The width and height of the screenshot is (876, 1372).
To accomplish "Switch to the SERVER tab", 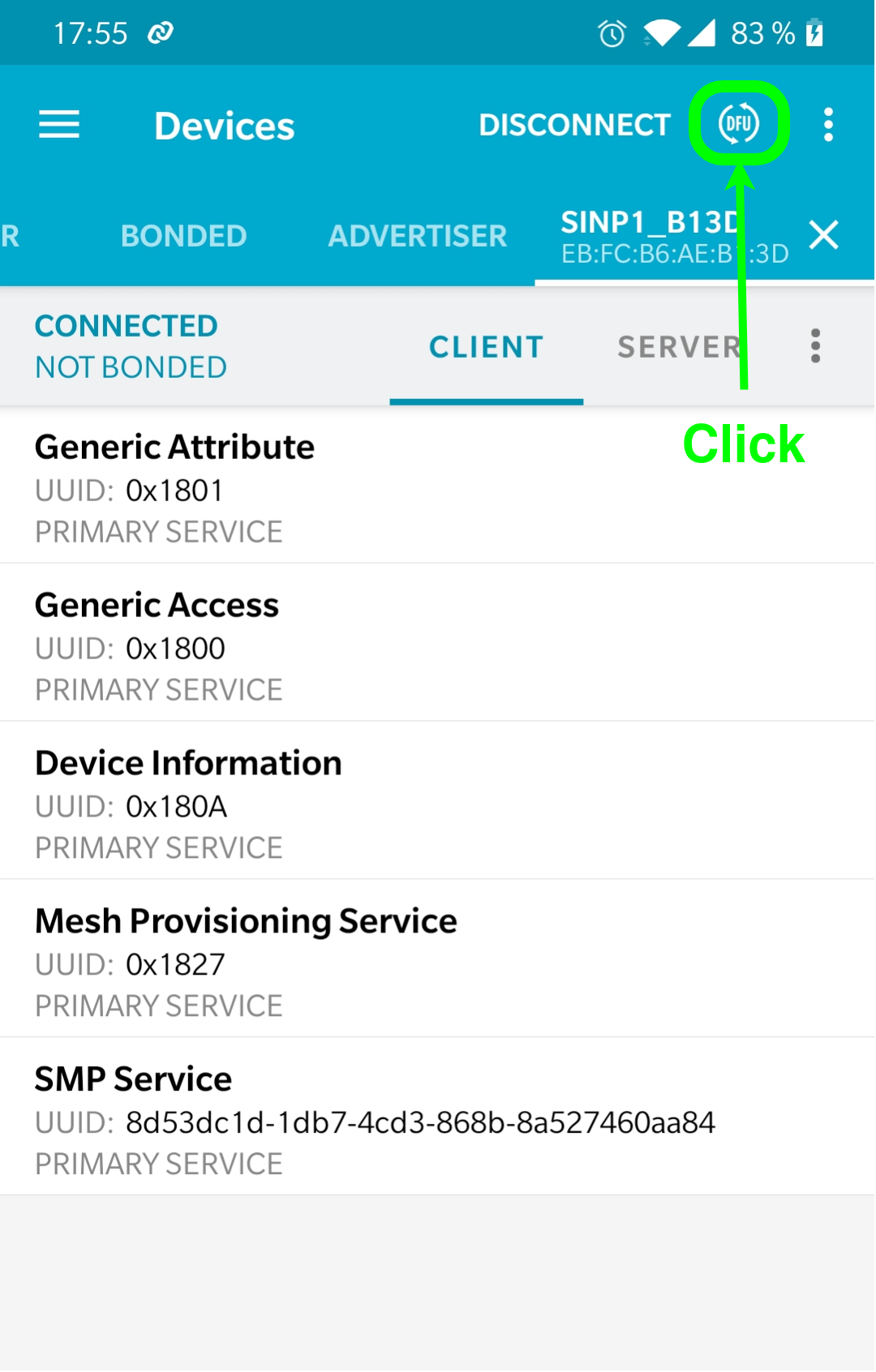I will coord(680,347).
